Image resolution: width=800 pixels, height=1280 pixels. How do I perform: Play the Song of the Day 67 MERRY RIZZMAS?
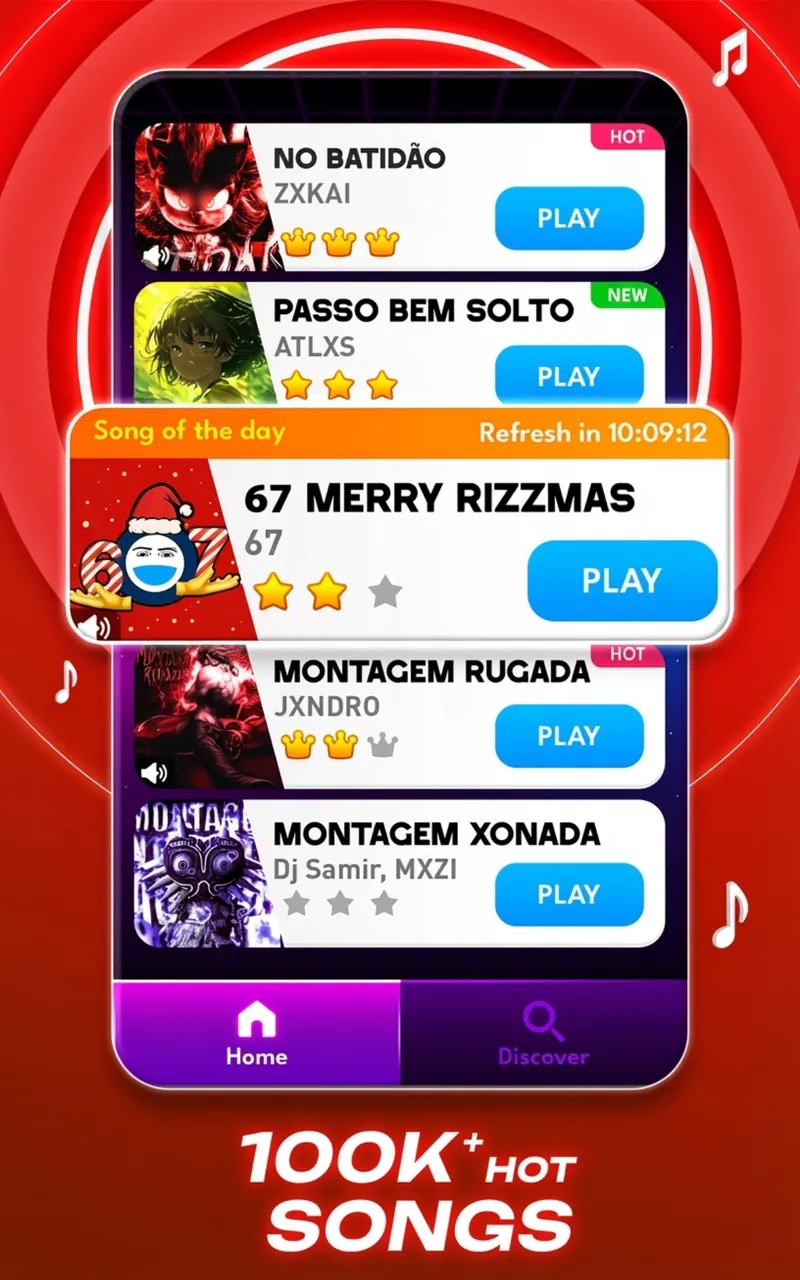pyautogui.click(x=622, y=581)
